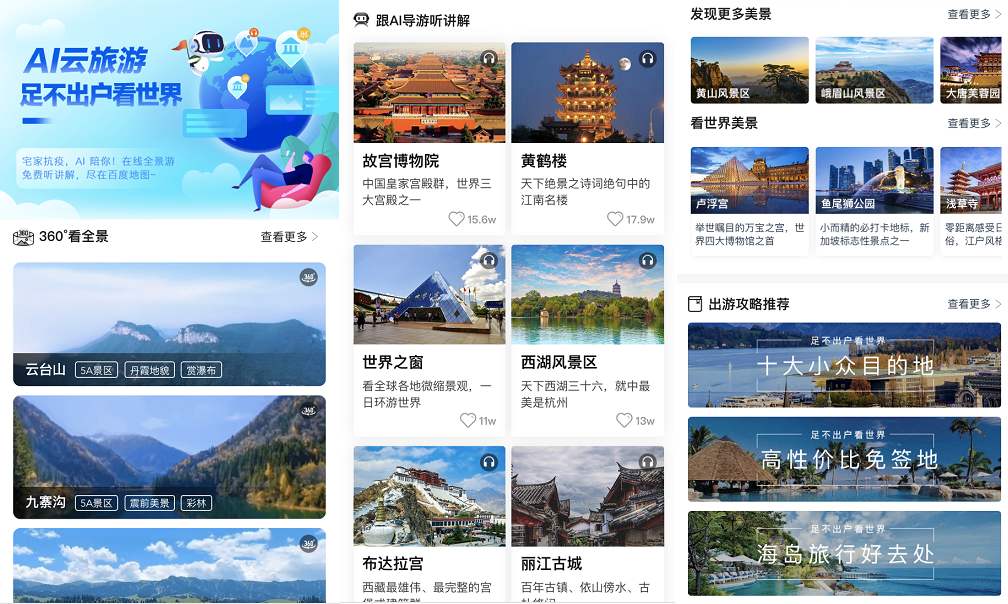Like the 黄鹤楼 card
Screen dimensions: 1008x604
point(616,219)
